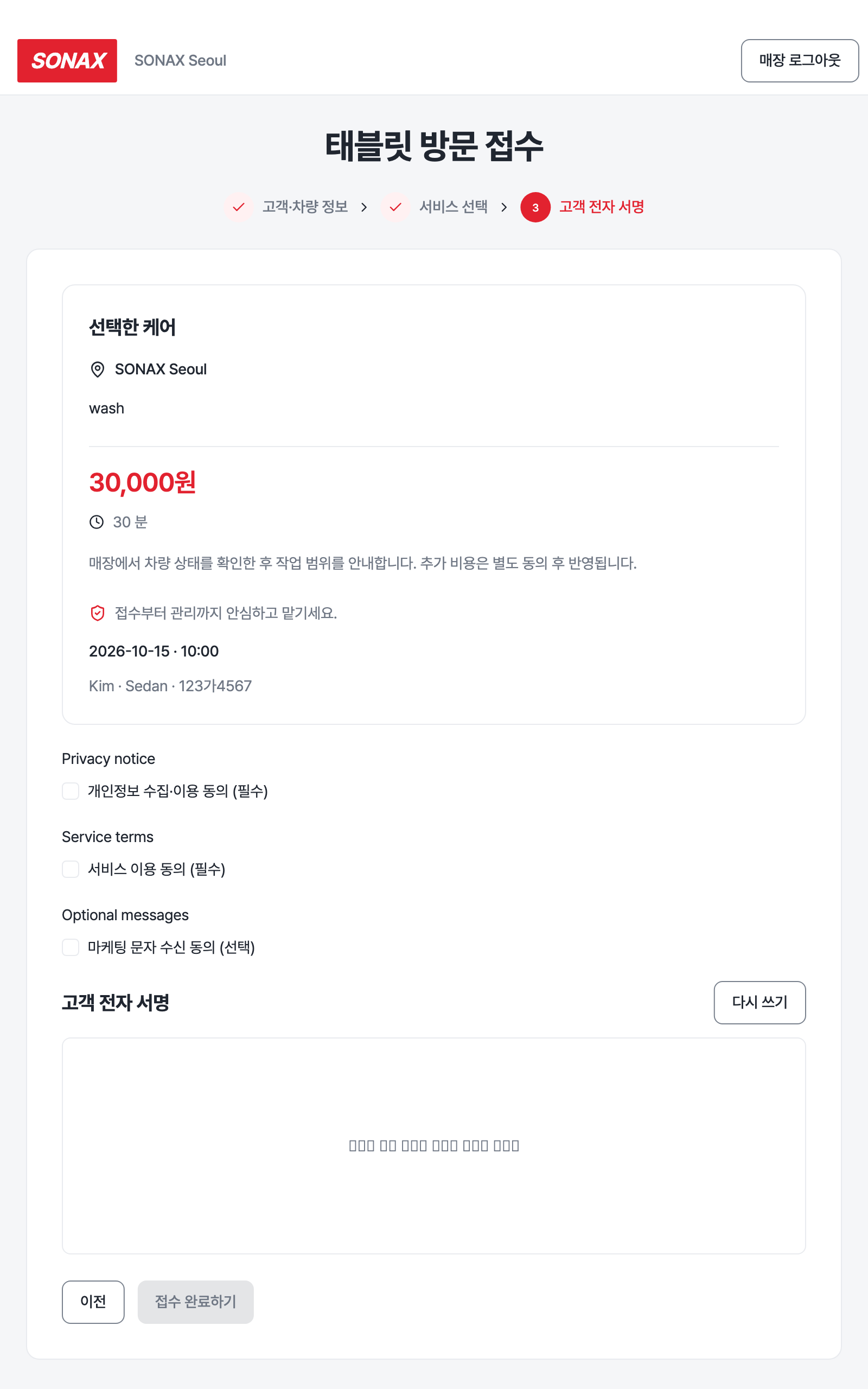Tap the customer signature pad
The width and height of the screenshot is (868, 1389).
[x=434, y=1145]
